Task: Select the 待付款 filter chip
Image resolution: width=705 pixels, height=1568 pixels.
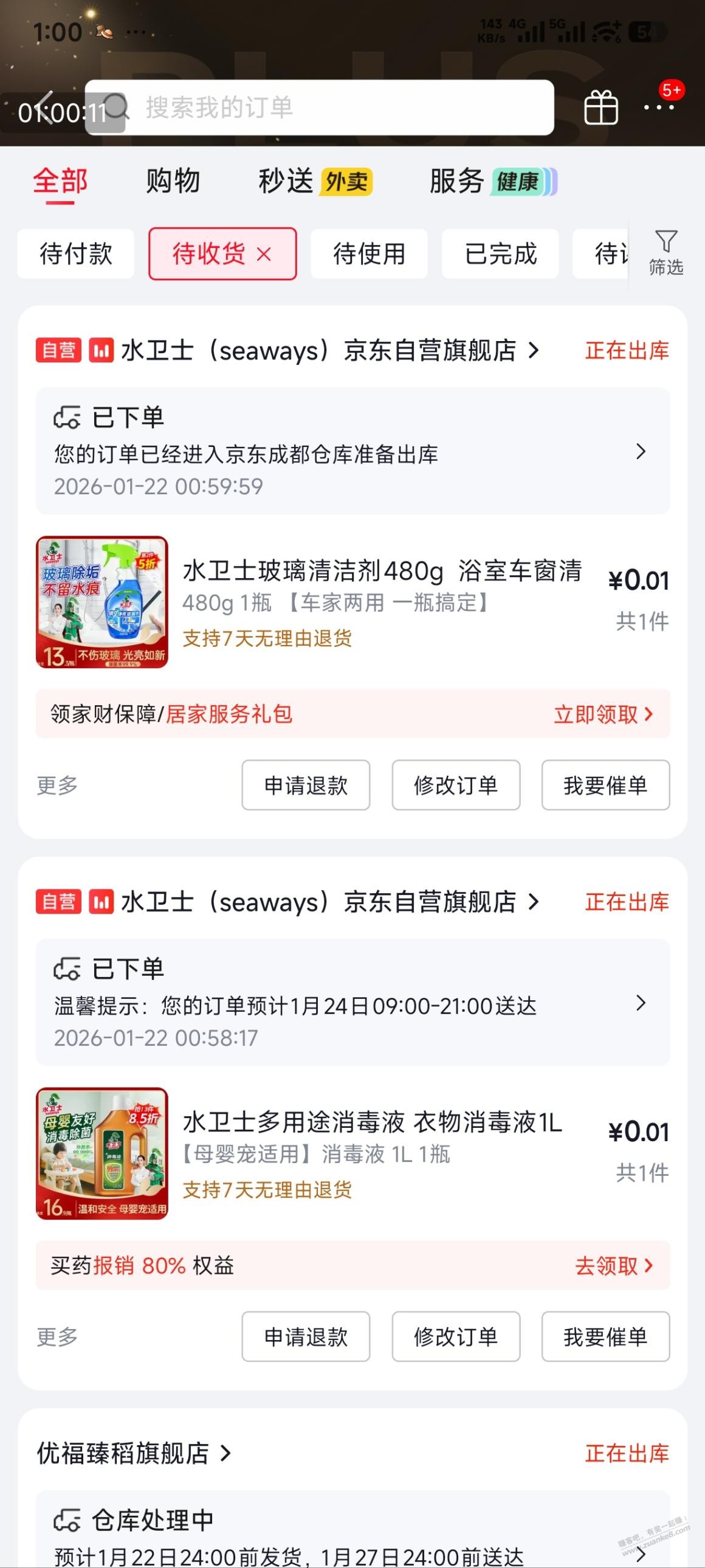Action: (76, 254)
